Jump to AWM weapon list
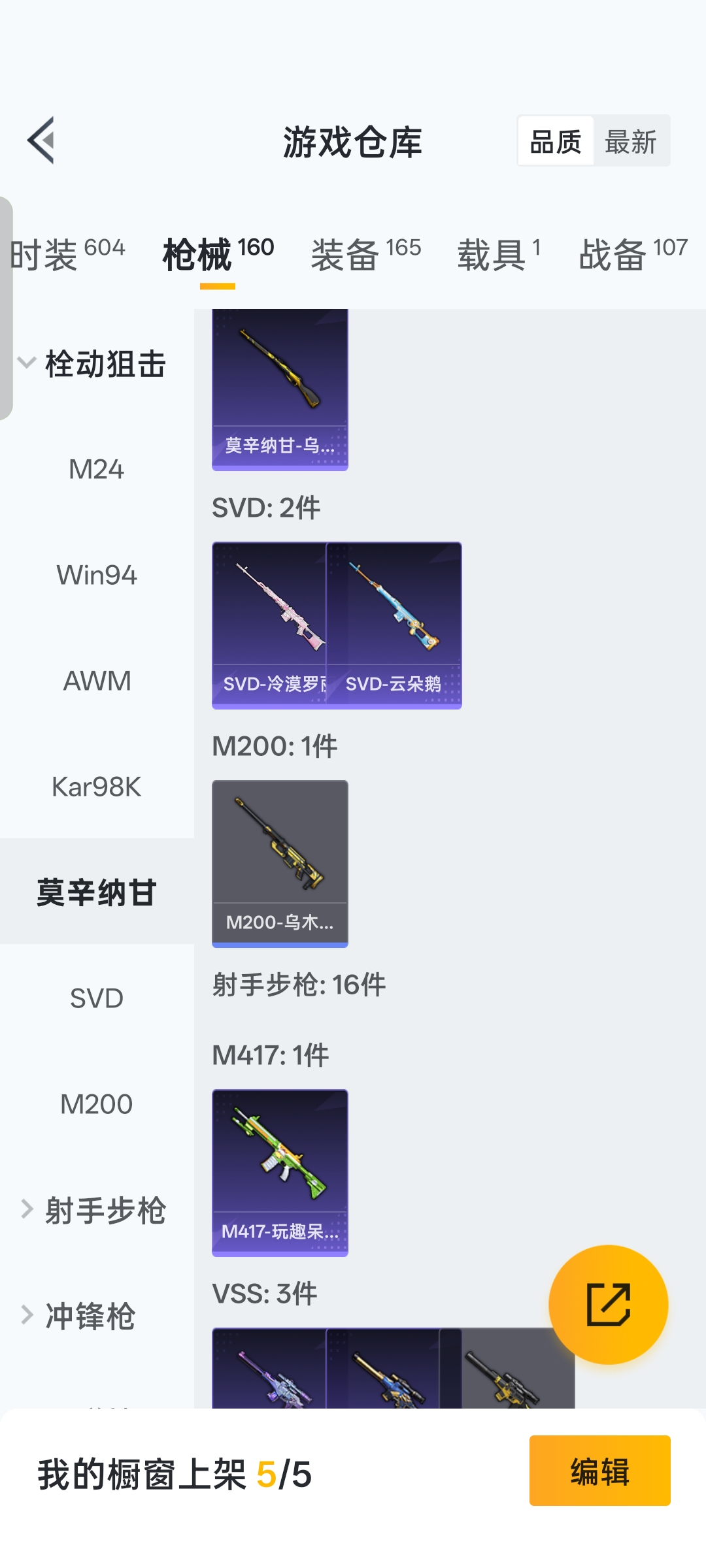 coord(97,681)
